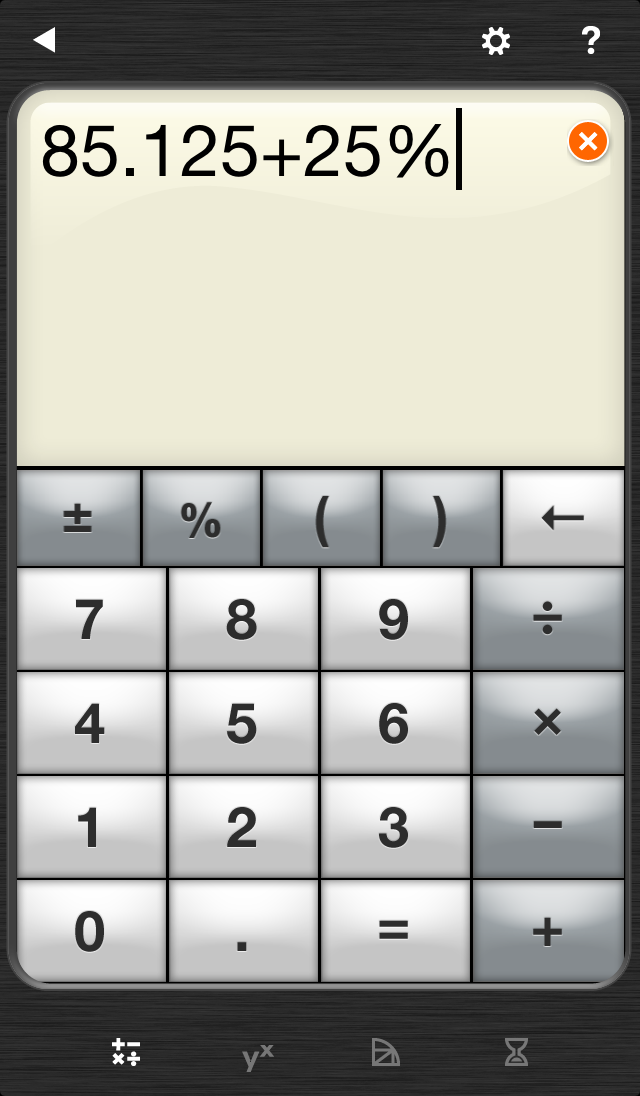Switch to the trigonometry tab
Viewport: 640px width, 1096px height.
point(385,1053)
